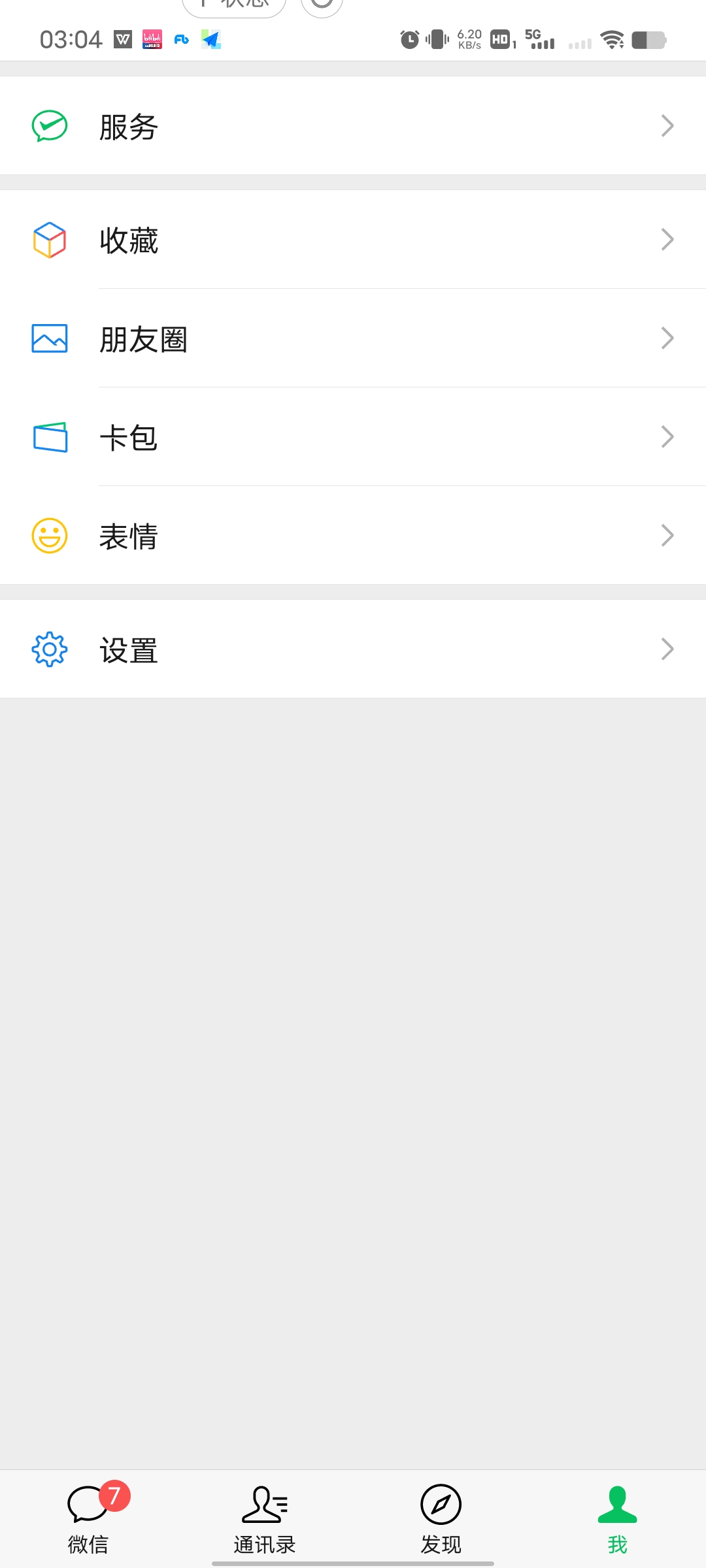The width and height of the screenshot is (706, 1568).
Task: Open 设置 (Settings)
Action: coord(353,649)
